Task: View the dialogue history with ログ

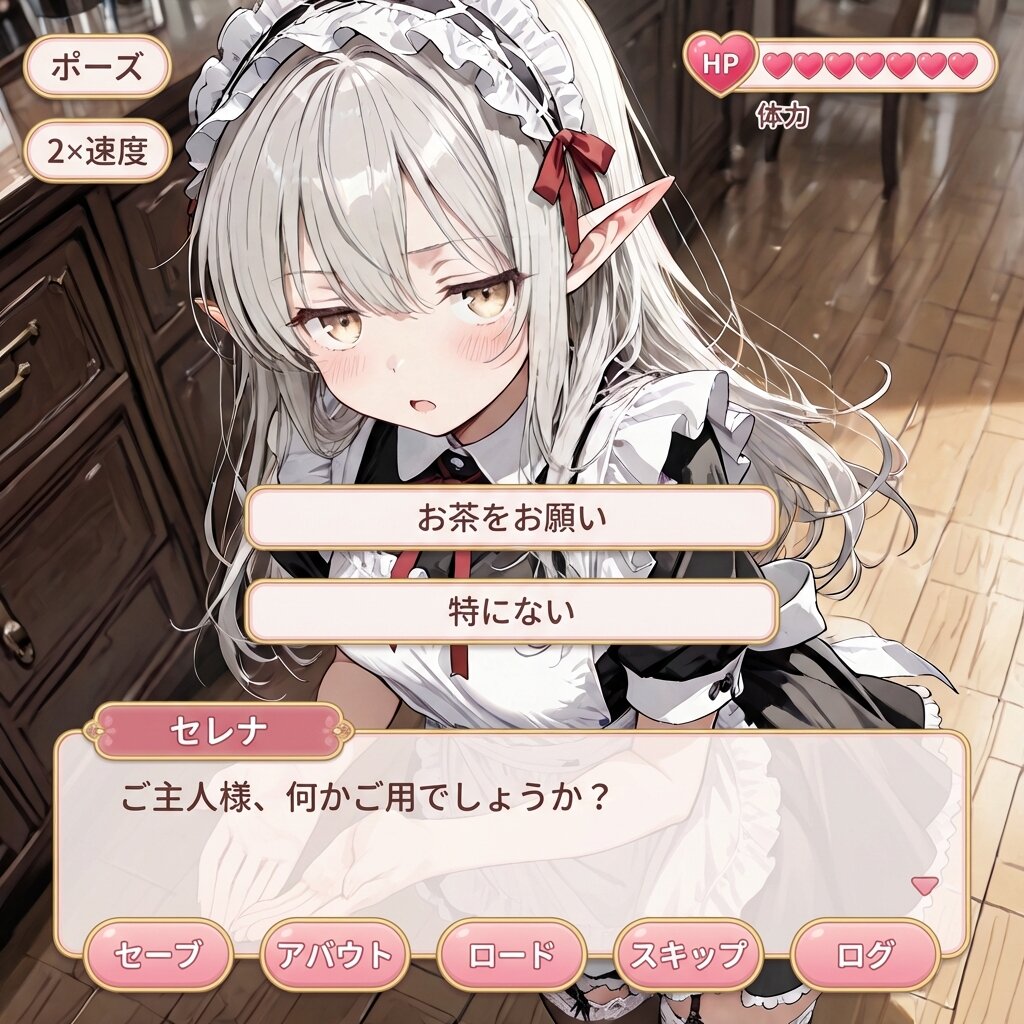Action: (x=865, y=954)
